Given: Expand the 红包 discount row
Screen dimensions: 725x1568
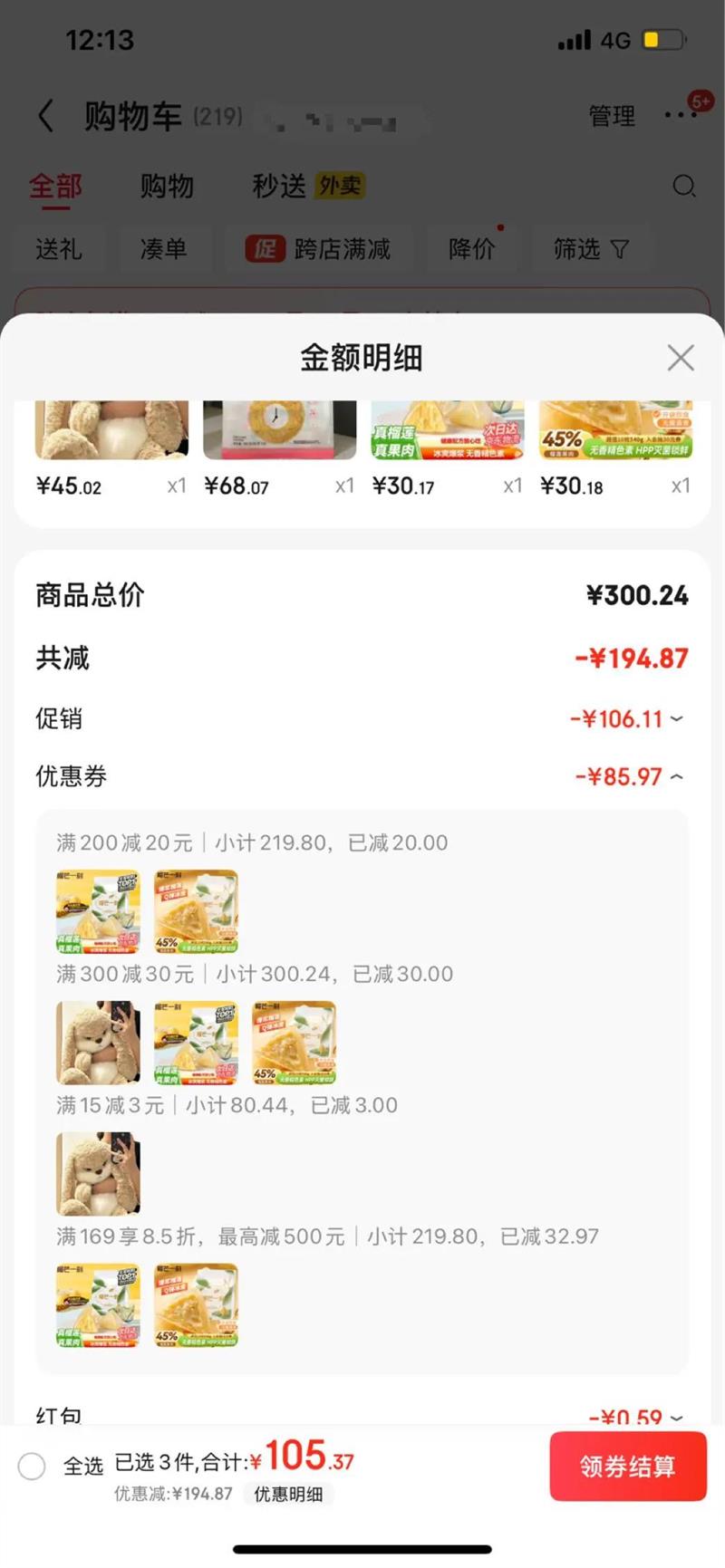Looking at the screenshot, I should pos(636,1417).
